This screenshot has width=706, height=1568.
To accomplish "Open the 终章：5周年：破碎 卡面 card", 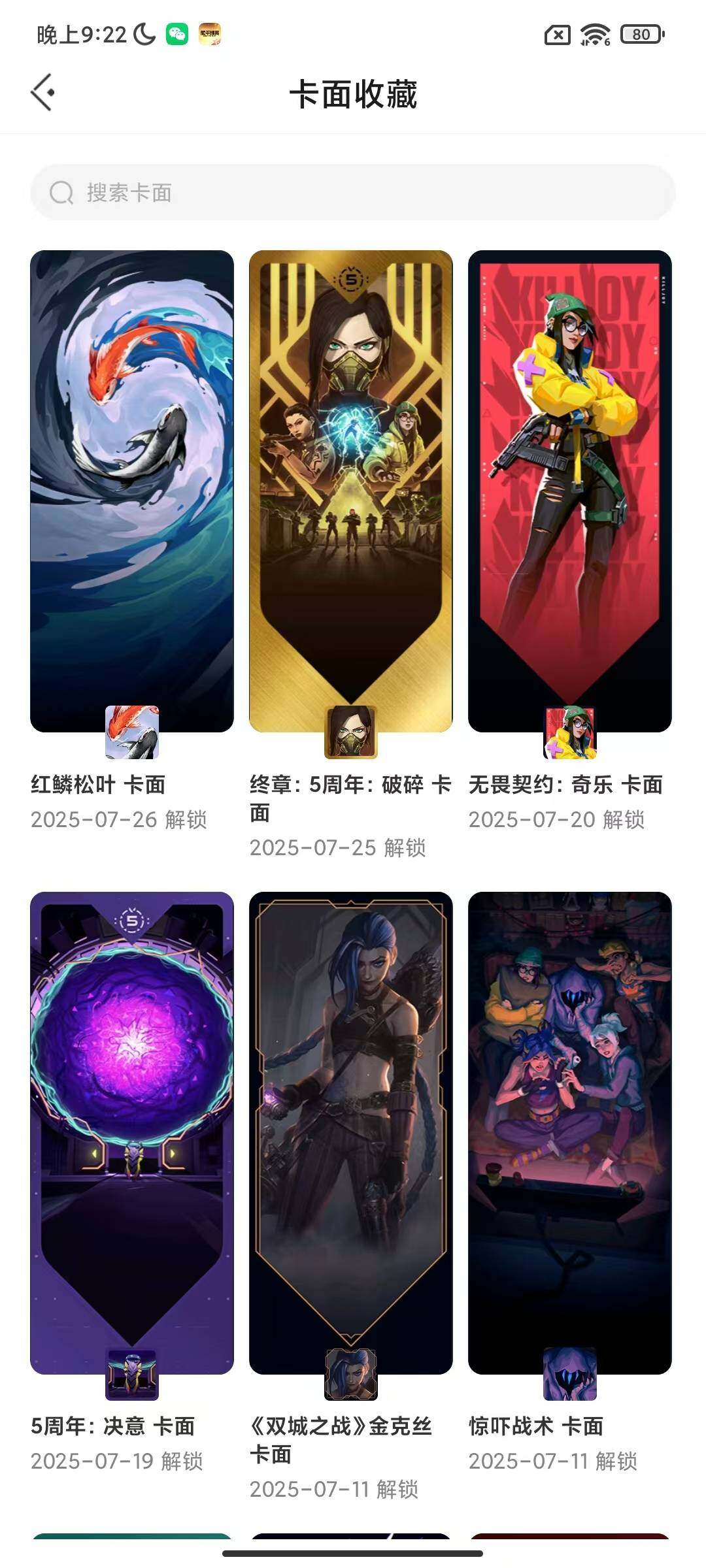I will point(351,491).
